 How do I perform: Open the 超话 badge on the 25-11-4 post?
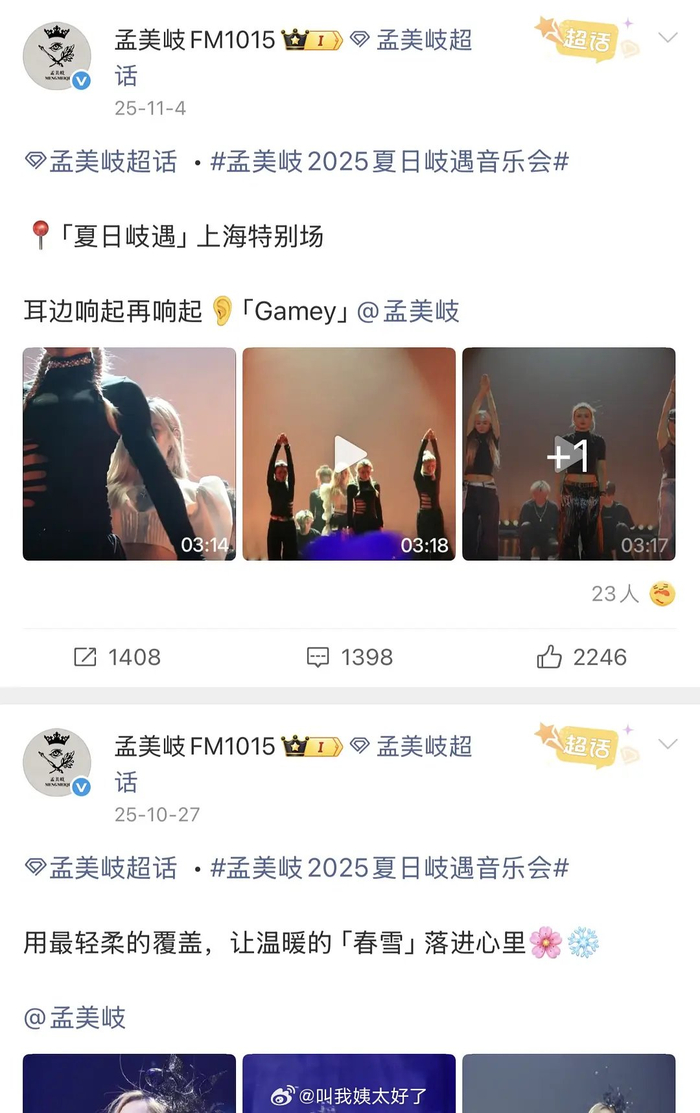(x=587, y=39)
